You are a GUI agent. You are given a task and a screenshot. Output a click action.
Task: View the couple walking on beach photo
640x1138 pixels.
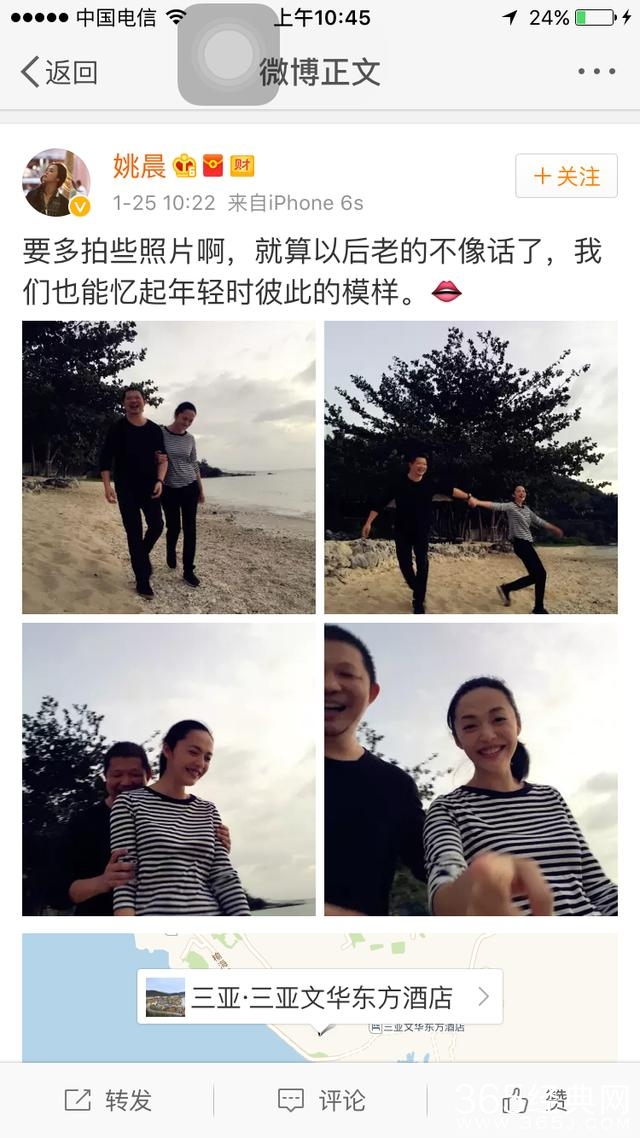click(x=168, y=467)
